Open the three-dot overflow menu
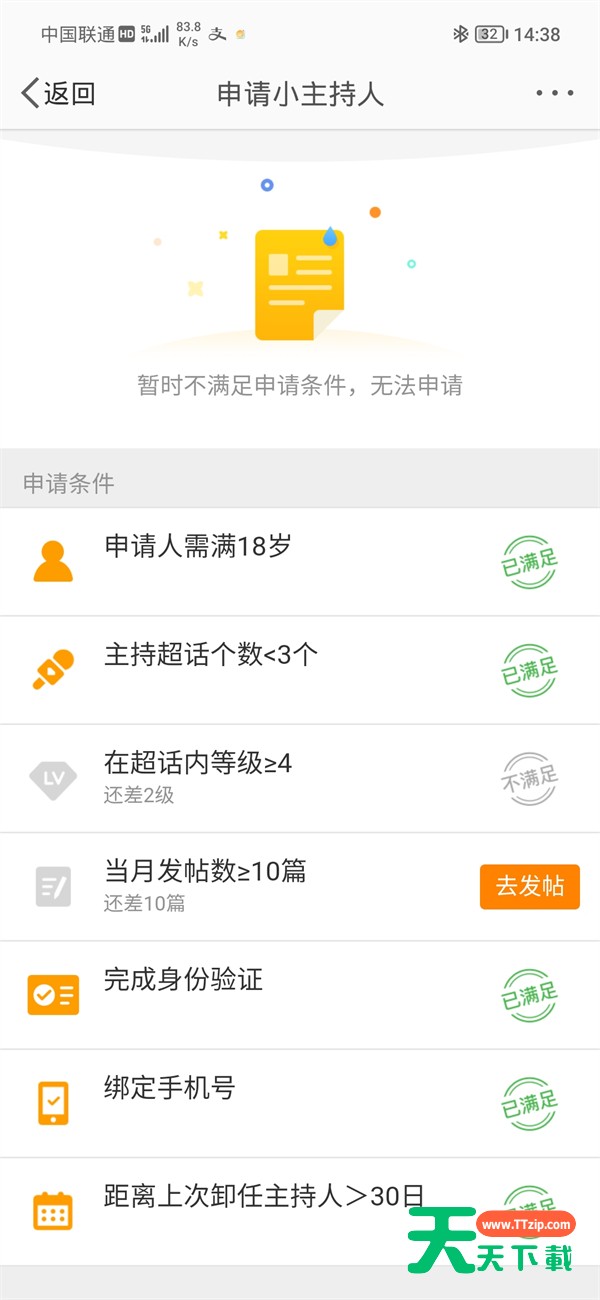This screenshot has height=1300, width=600. click(x=554, y=94)
